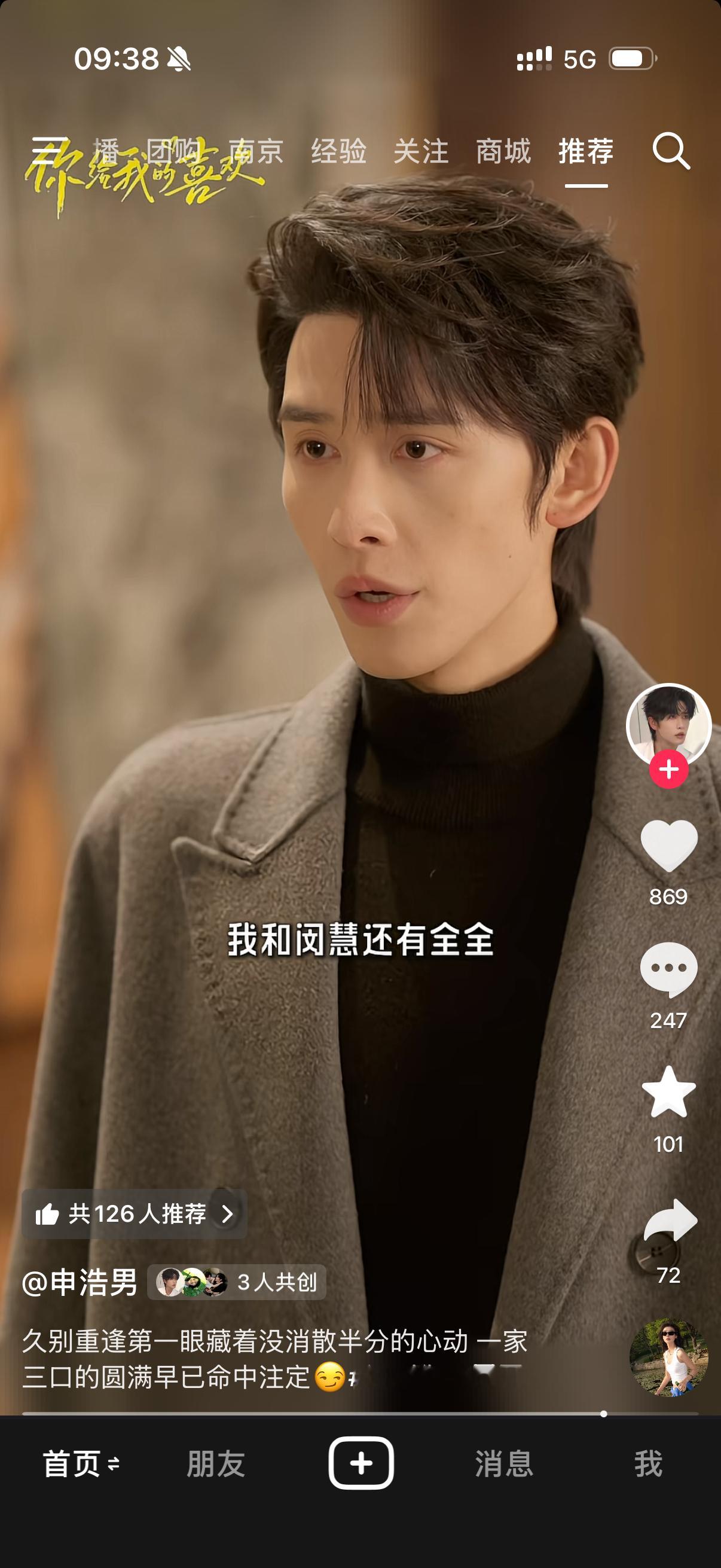Like this video with the heart

668,846
